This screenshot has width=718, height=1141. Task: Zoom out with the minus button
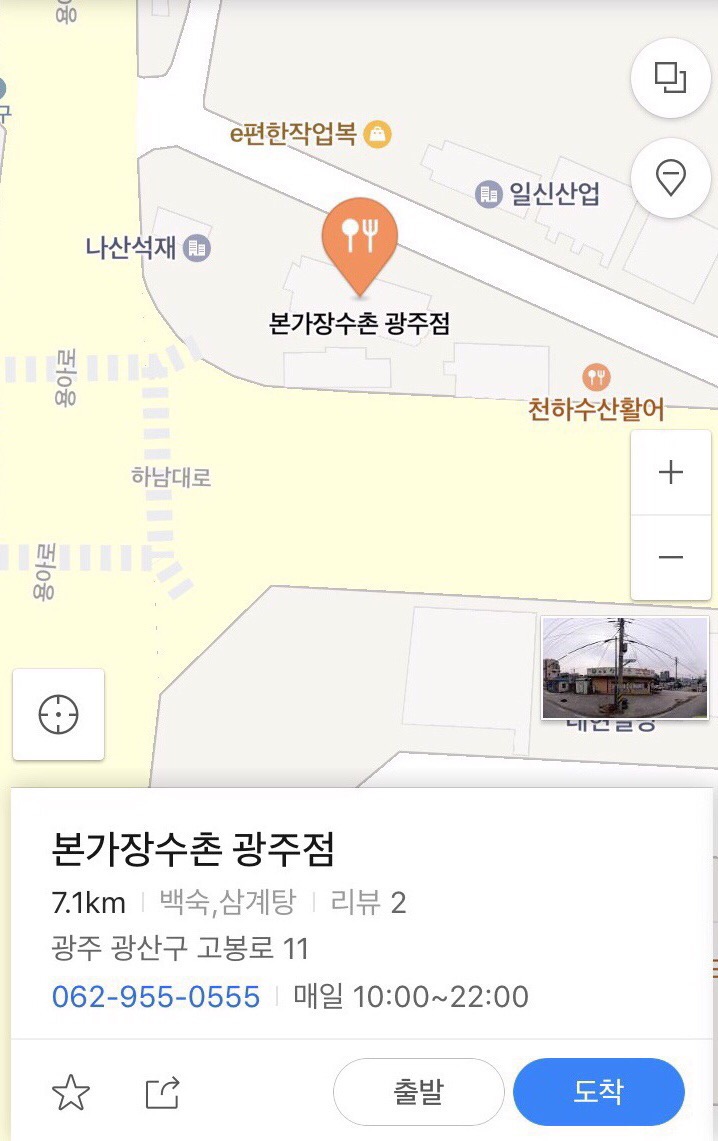point(671,557)
